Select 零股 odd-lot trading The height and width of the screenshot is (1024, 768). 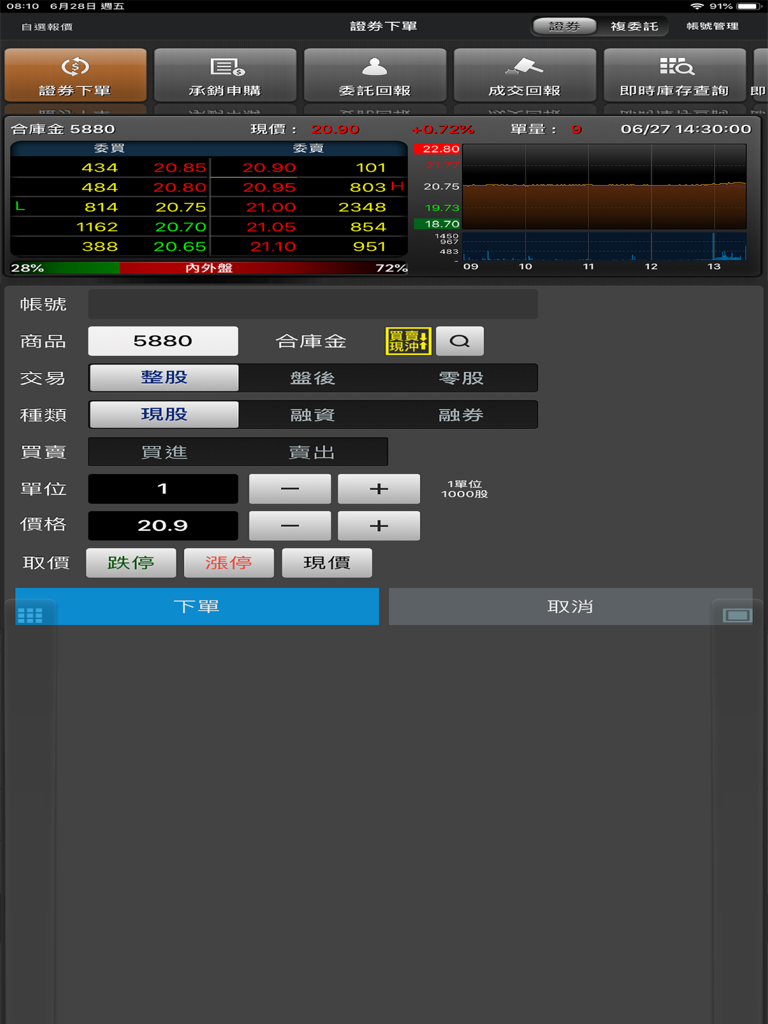point(462,378)
